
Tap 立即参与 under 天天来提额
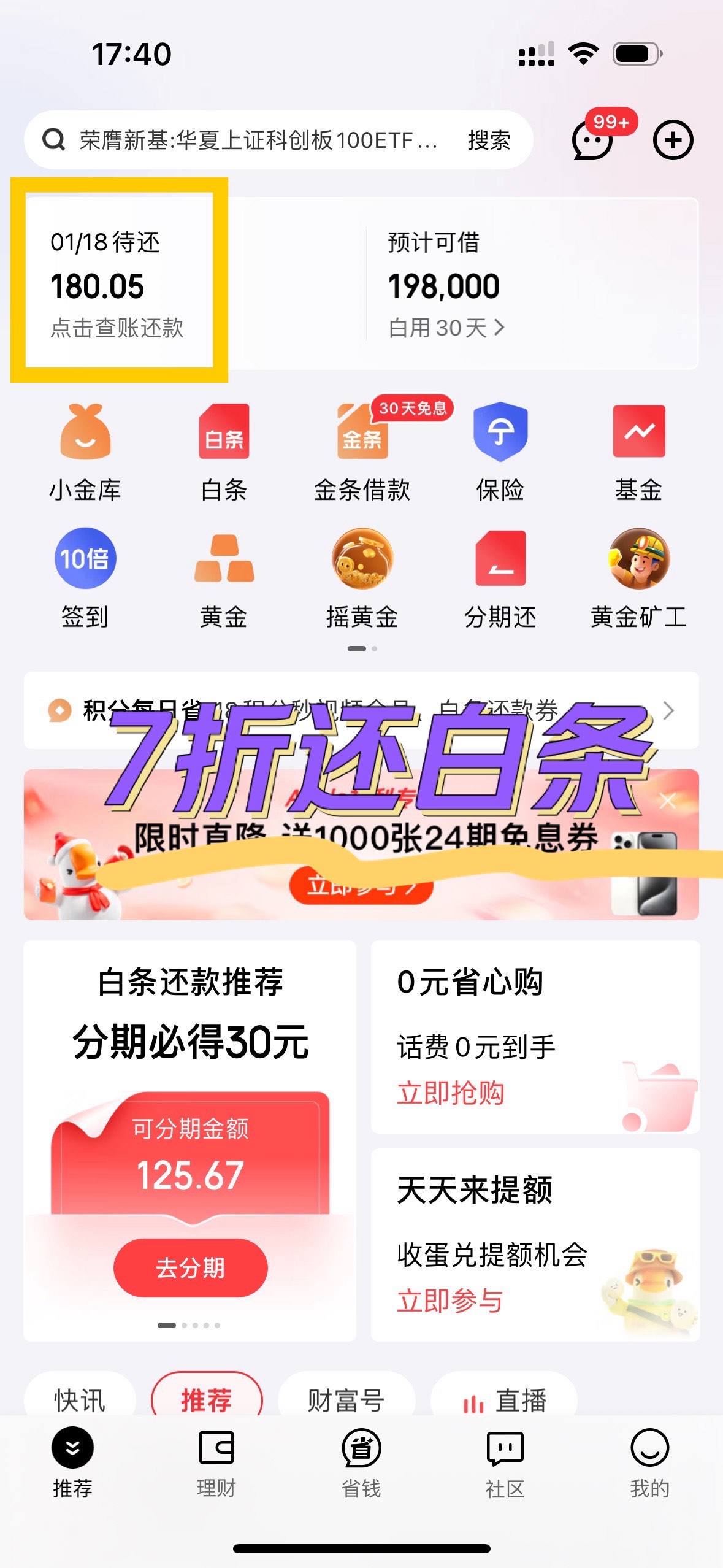(450, 1301)
